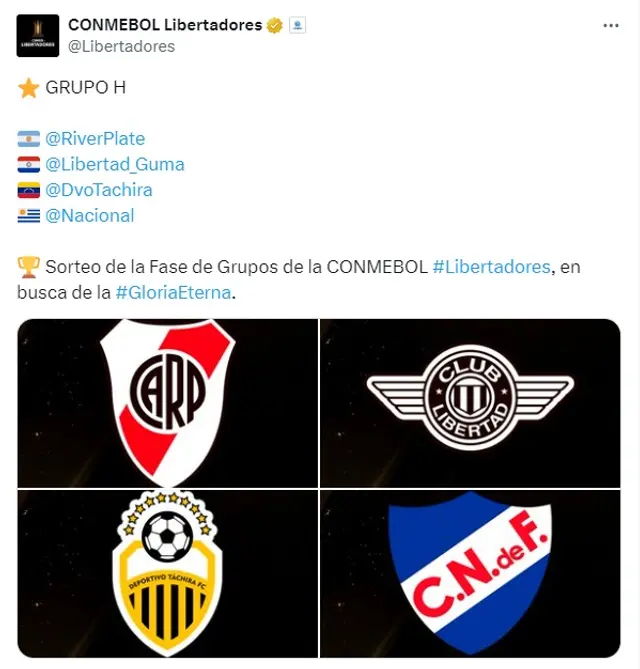Tap the CONMEBOL Libertadores account name

tap(164, 25)
